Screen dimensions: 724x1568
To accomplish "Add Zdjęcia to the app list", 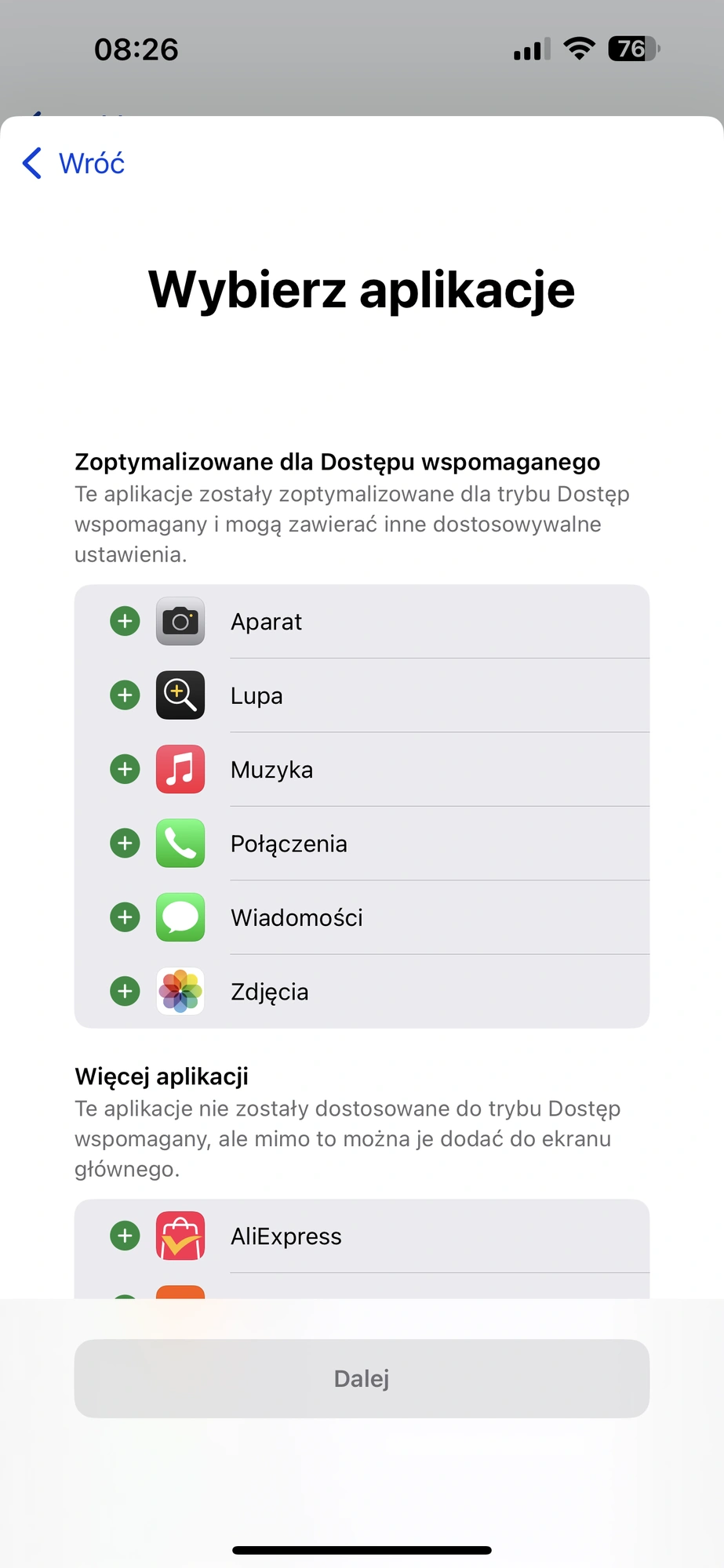I will click(125, 991).
